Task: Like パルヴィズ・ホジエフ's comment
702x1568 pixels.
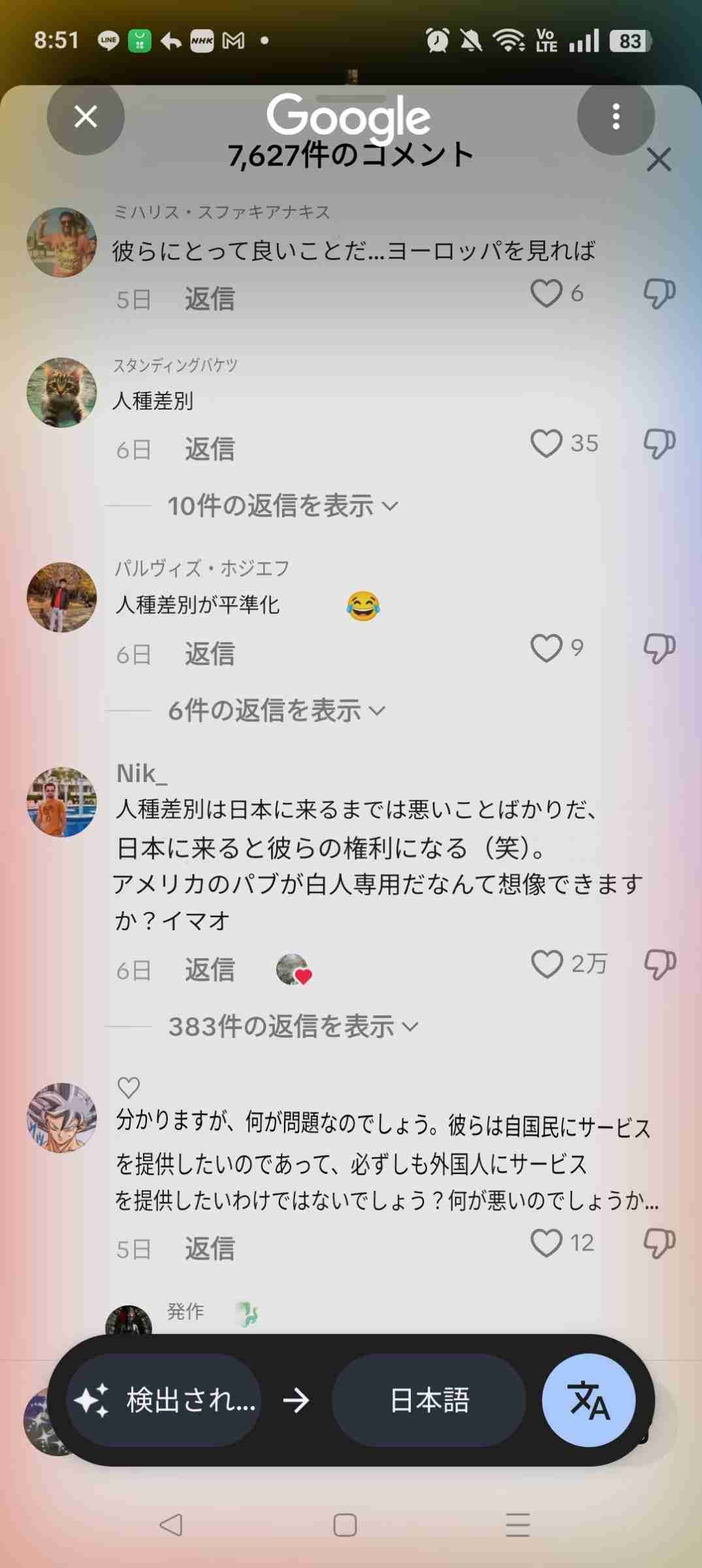Action: pos(547,648)
